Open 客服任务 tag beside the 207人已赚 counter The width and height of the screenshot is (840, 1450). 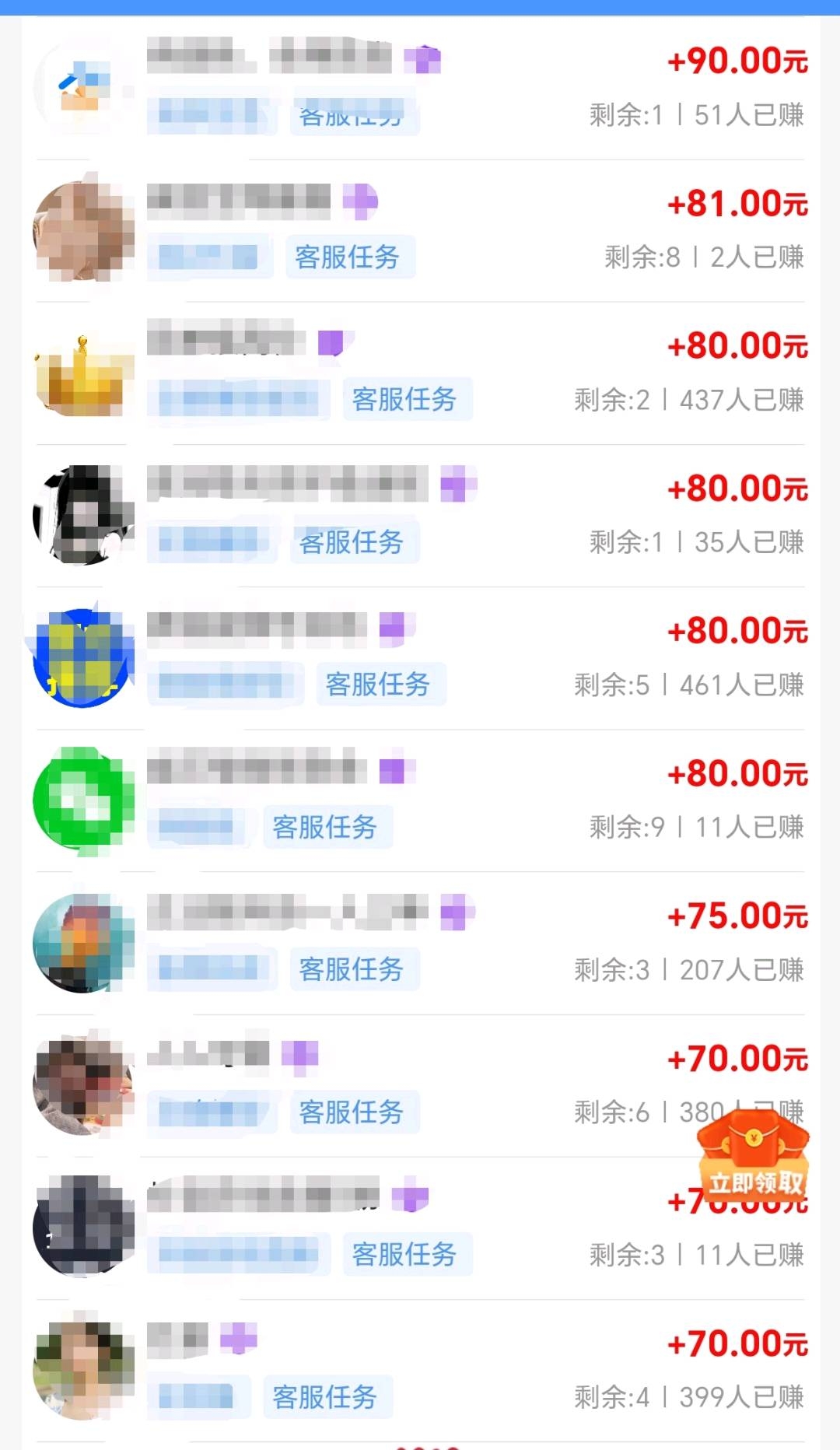tap(354, 968)
